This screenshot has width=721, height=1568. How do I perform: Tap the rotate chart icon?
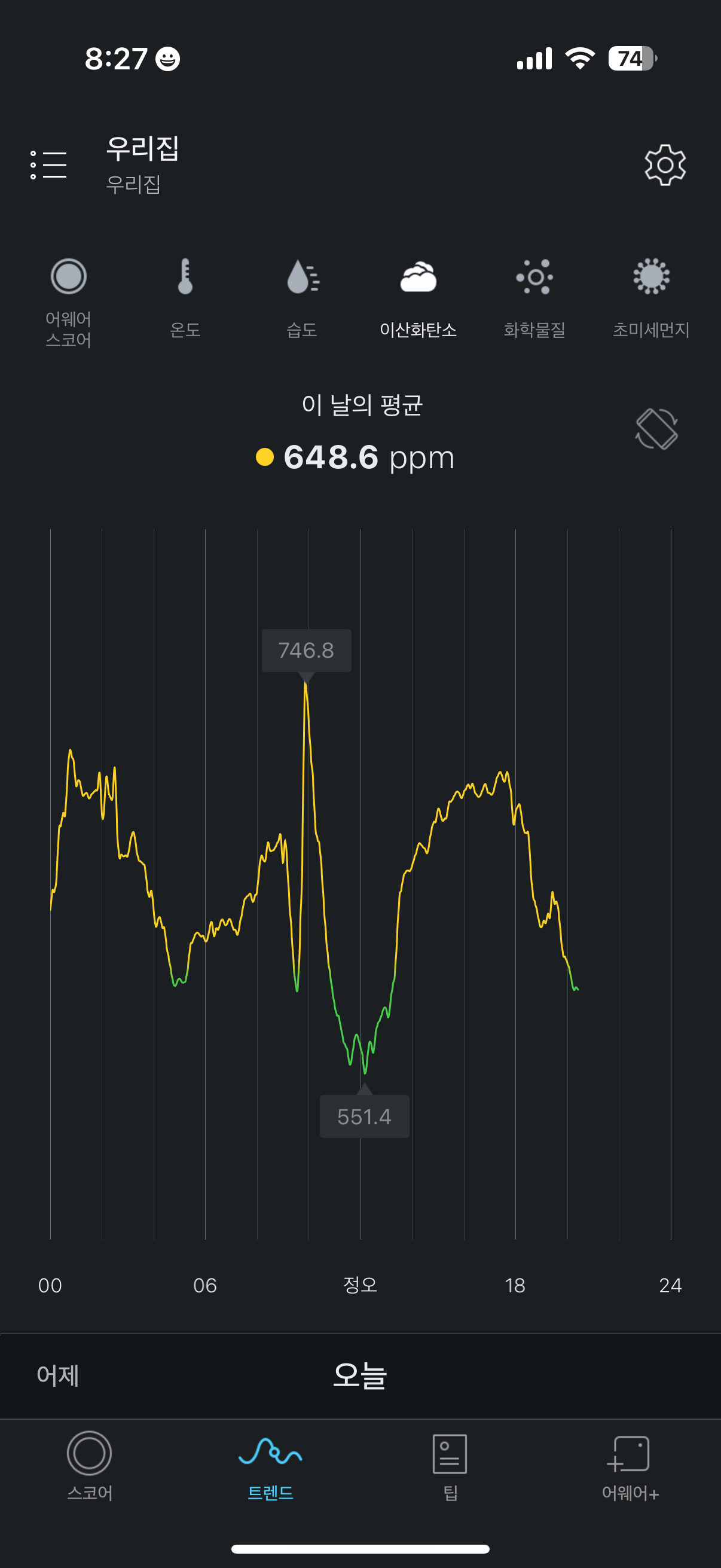pos(656,429)
